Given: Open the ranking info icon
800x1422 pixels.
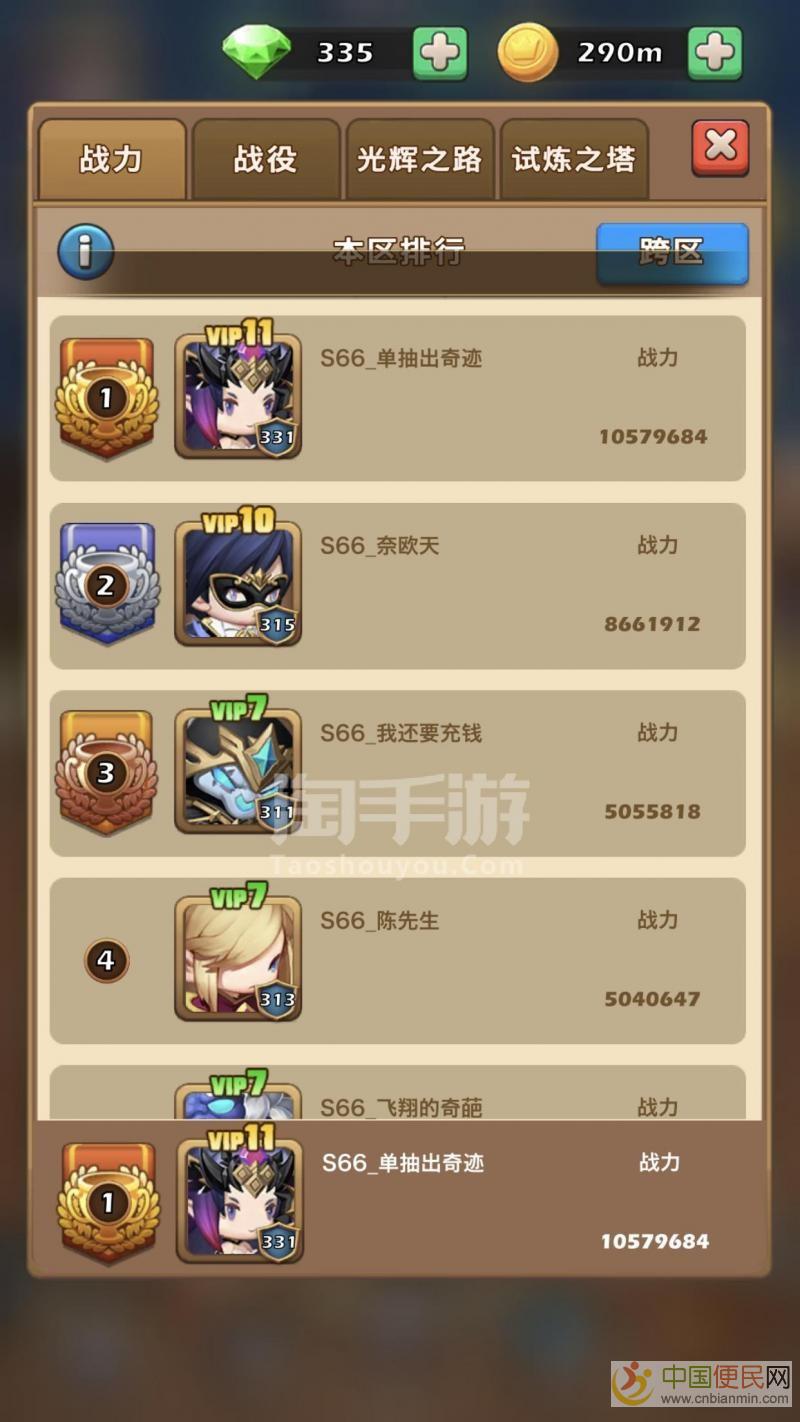Looking at the screenshot, I should tap(85, 251).
